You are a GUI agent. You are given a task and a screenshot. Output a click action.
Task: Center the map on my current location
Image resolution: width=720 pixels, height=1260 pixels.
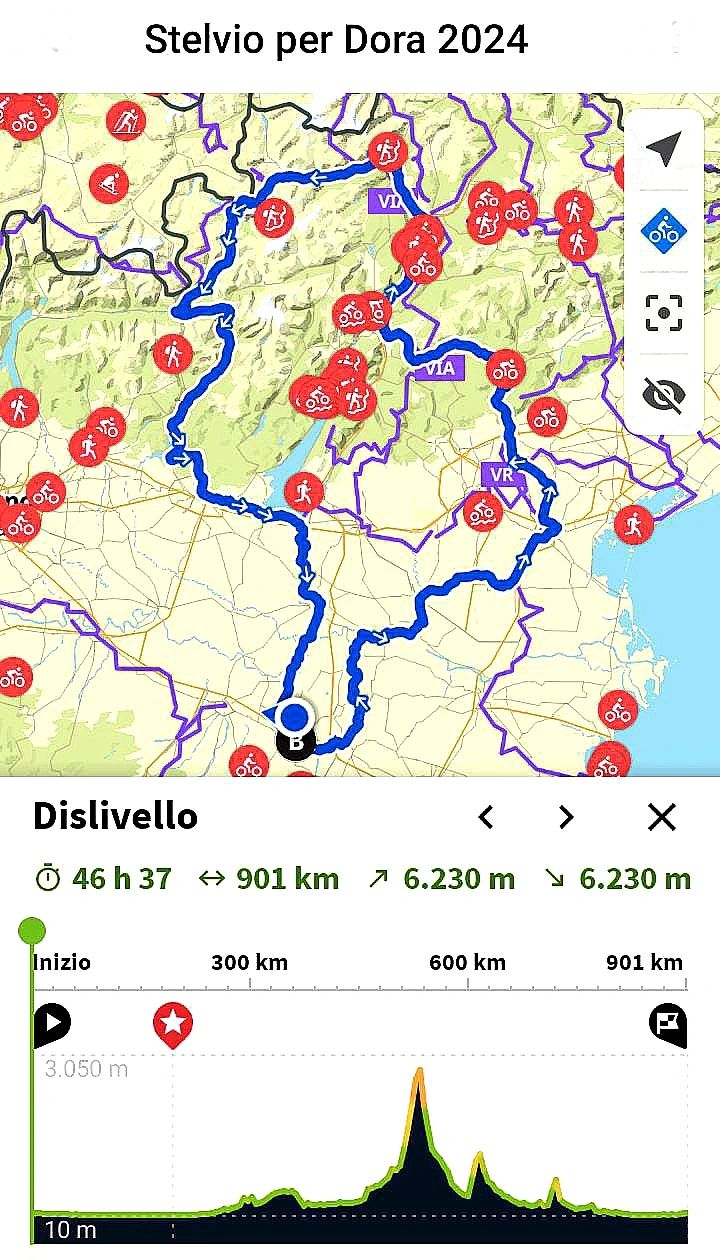[663, 150]
